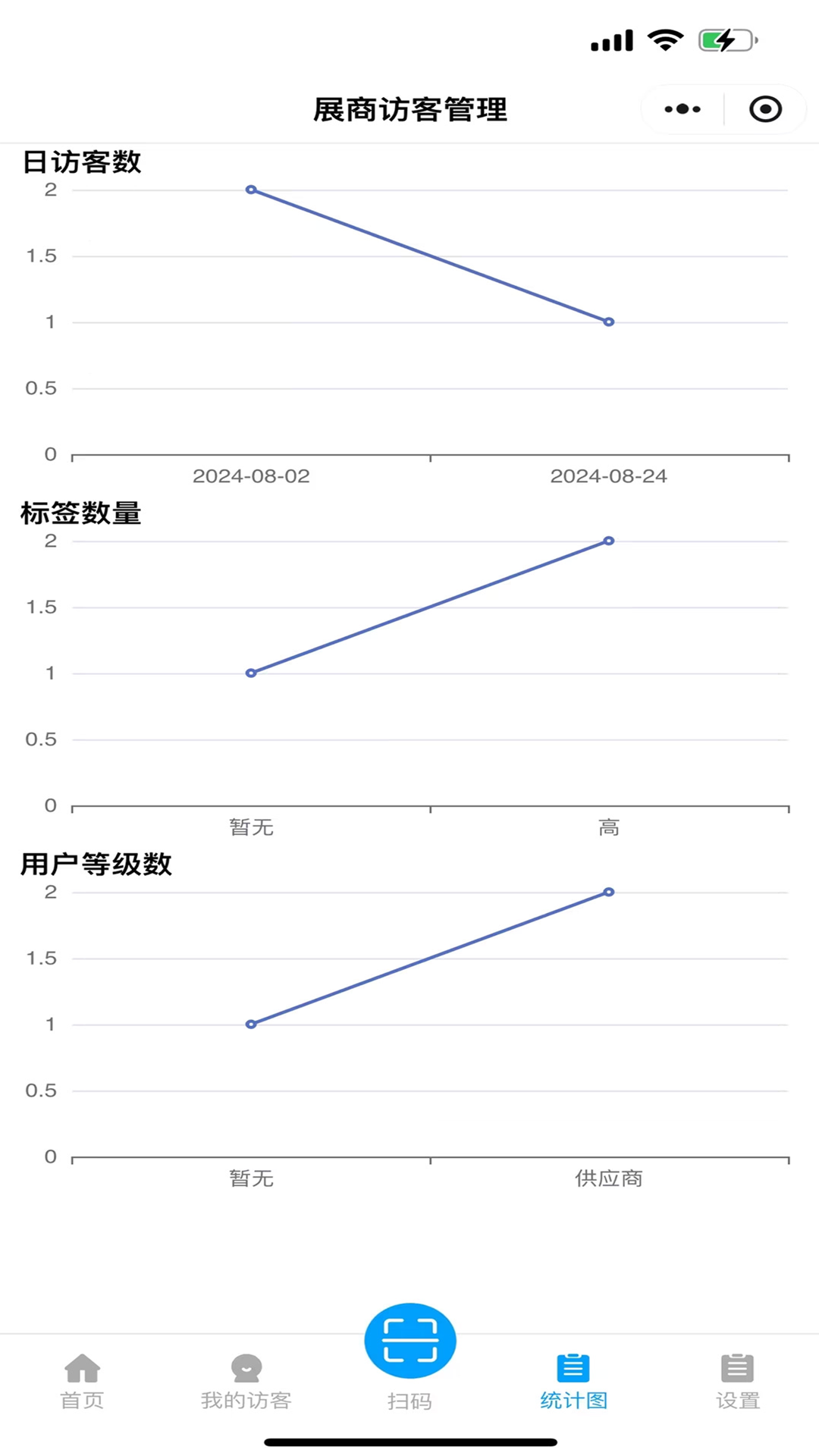The width and height of the screenshot is (819, 1456).
Task: Tap the blue 扫码 scan button
Action: 409,1341
